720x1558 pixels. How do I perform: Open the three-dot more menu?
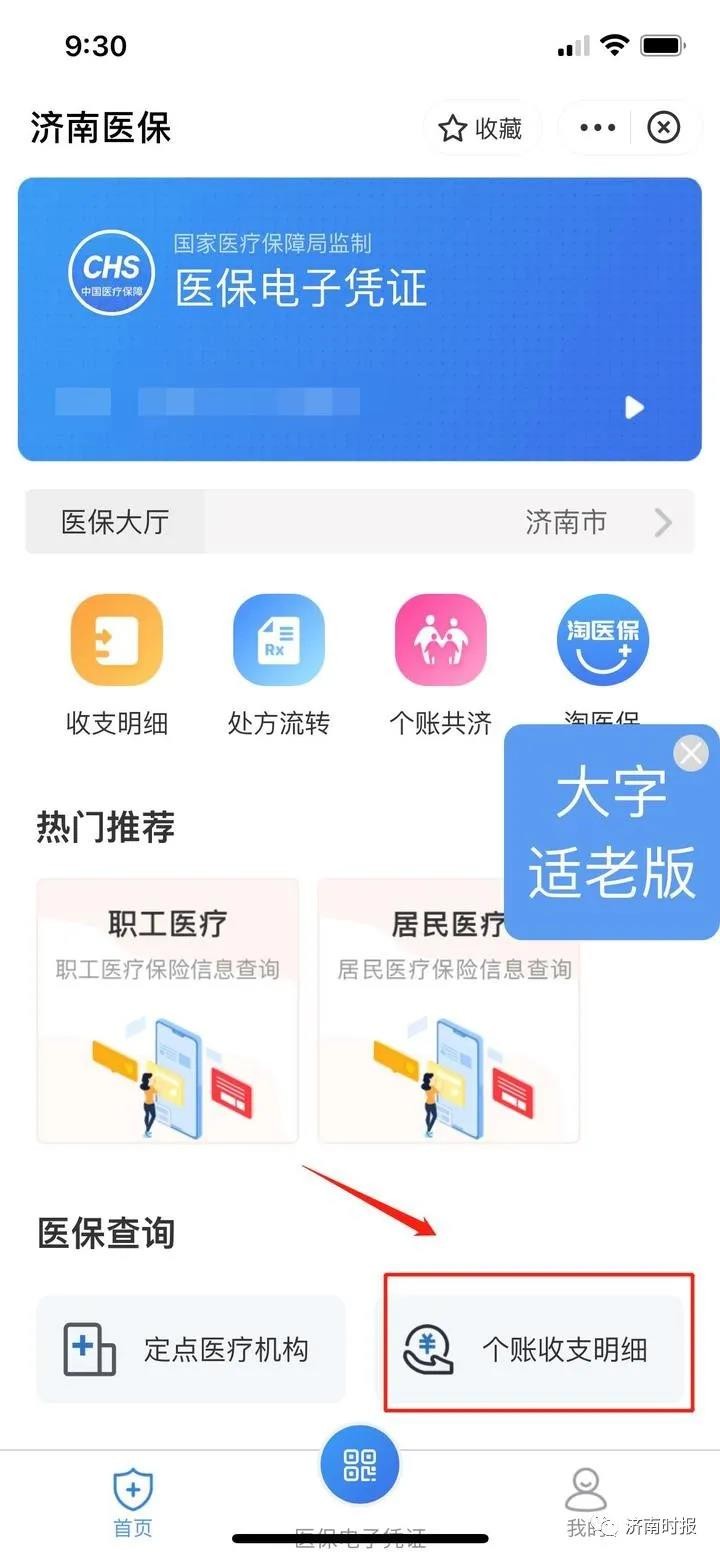pyautogui.click(x=598, y=128)
